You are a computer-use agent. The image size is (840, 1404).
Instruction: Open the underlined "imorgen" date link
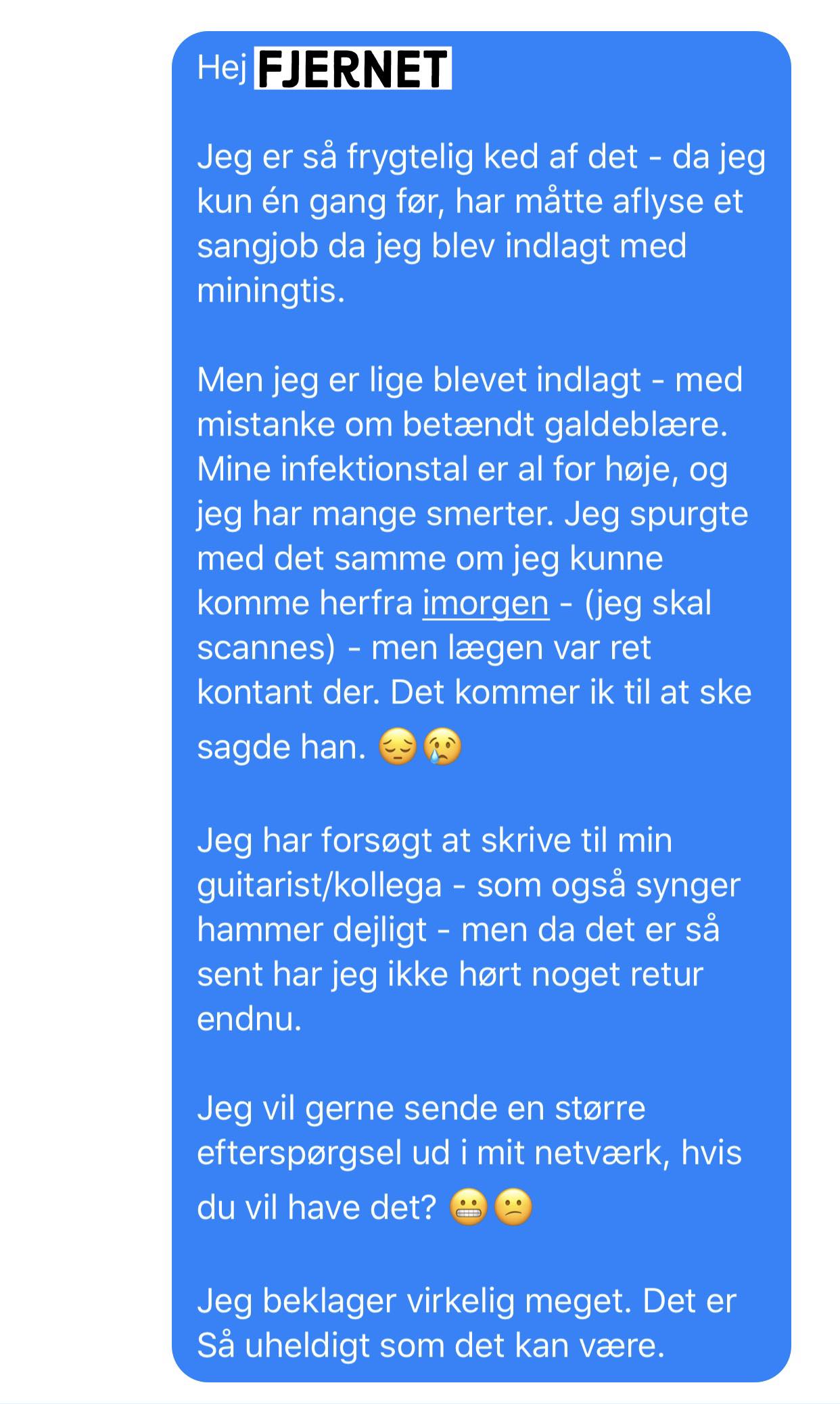click(486, 604)
